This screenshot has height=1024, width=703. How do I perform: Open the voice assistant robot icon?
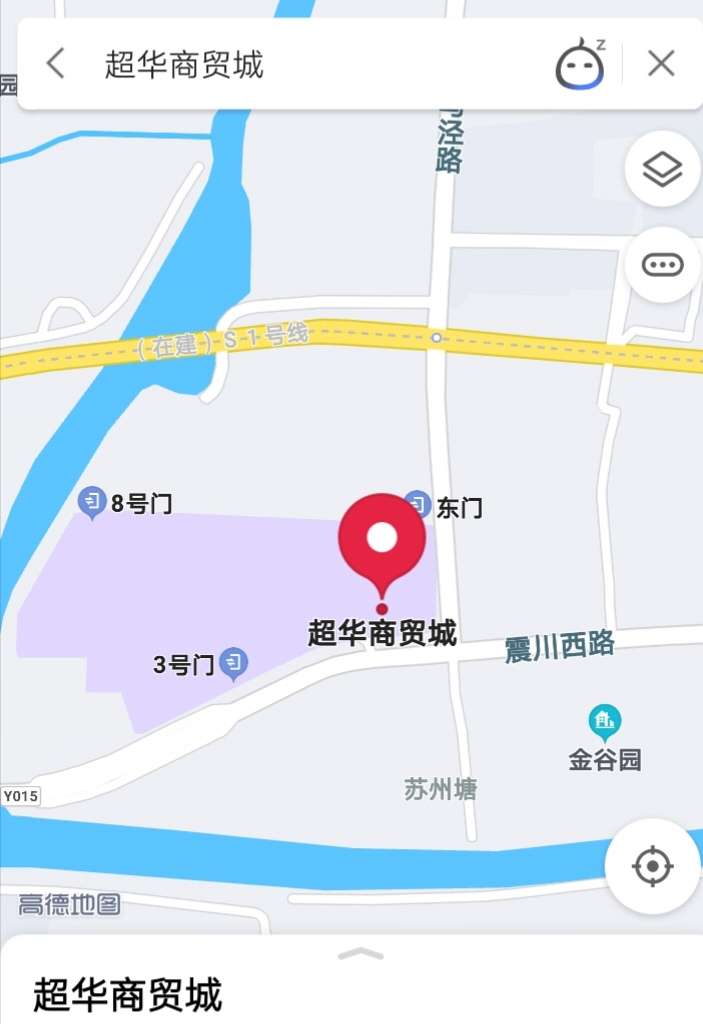coord(580,64)
